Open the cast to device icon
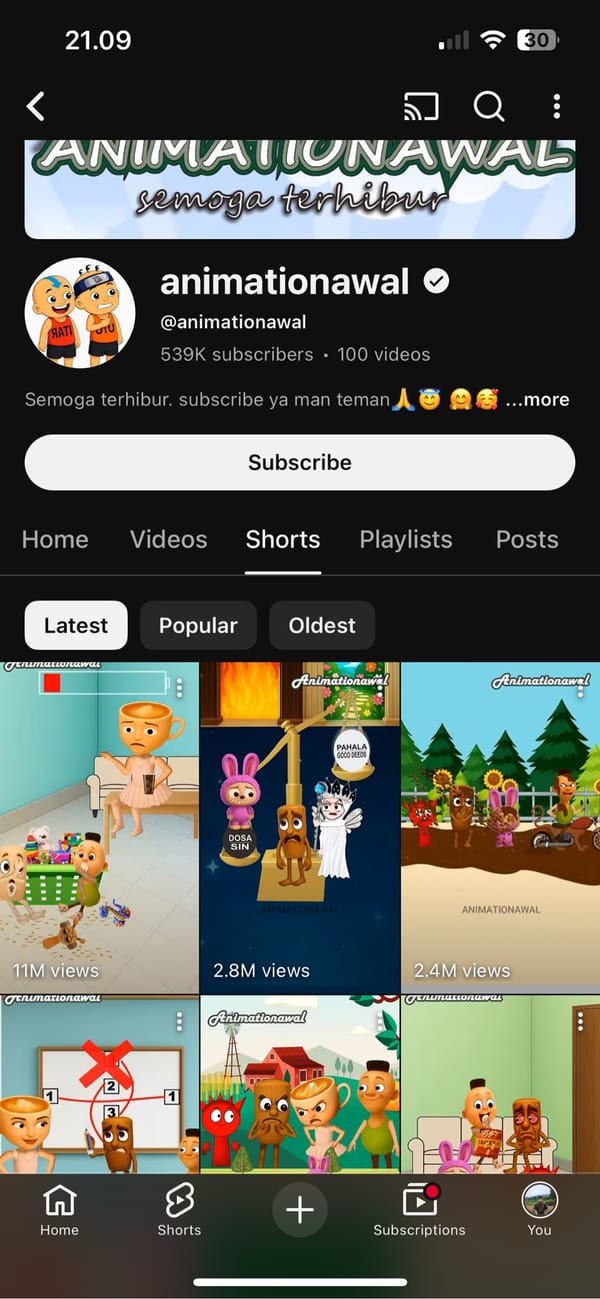This screenshot has width=600, height=1299. point(421,106)
